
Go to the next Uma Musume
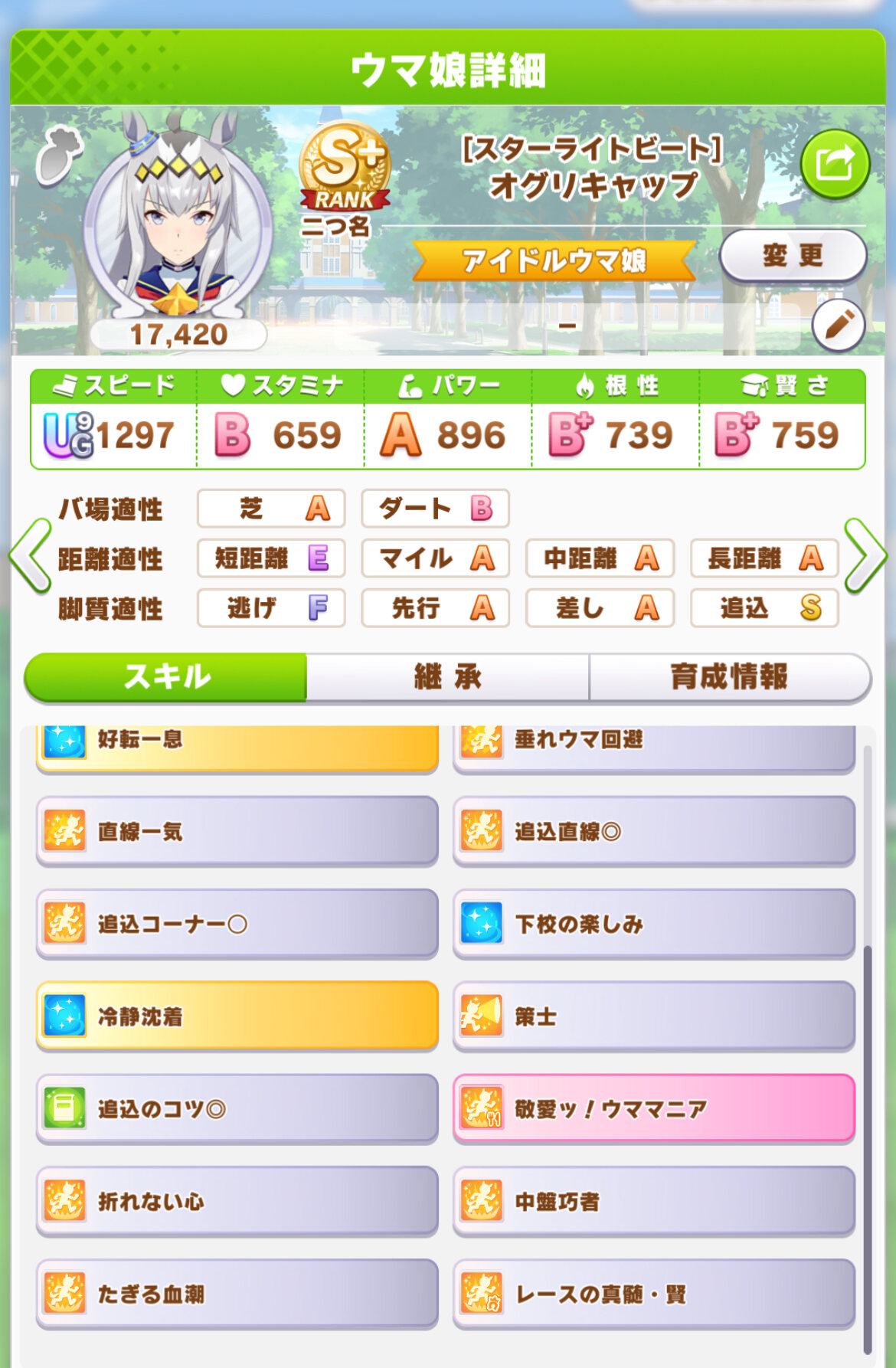[865, 556]
